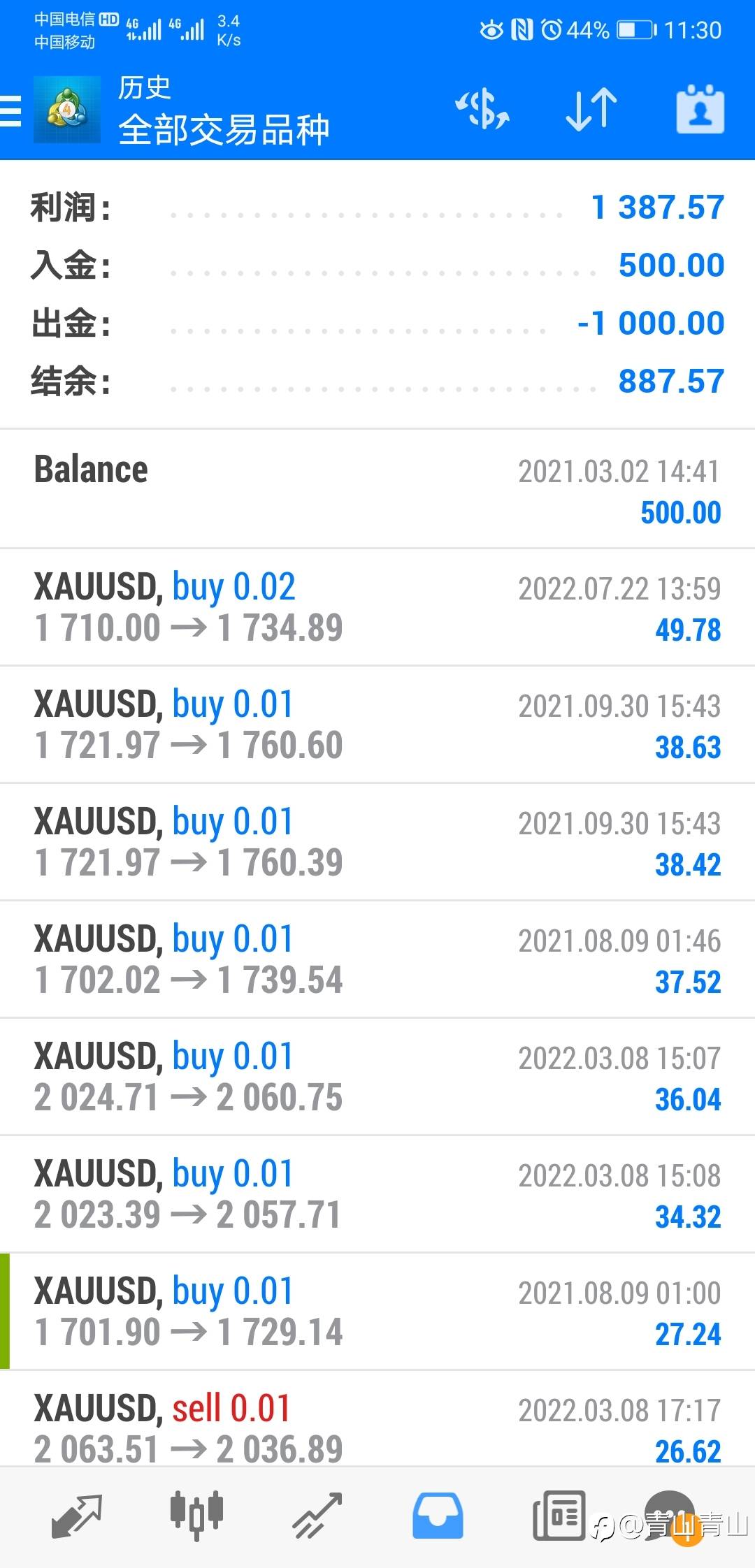The width and height of the screenshot is (755, 1568).
Task: Select the History inbox tab
Action: 438,1516
